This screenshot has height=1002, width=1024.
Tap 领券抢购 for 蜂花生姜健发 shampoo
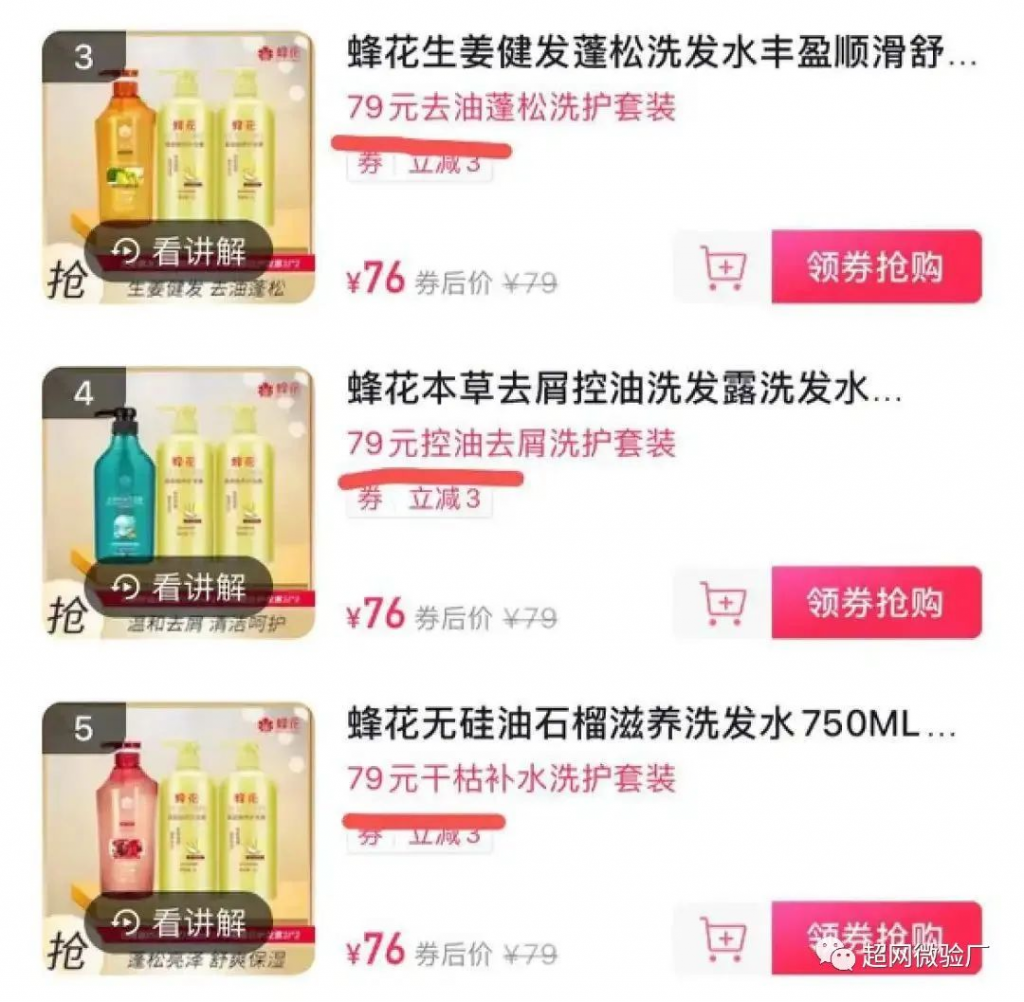[876, 267]
